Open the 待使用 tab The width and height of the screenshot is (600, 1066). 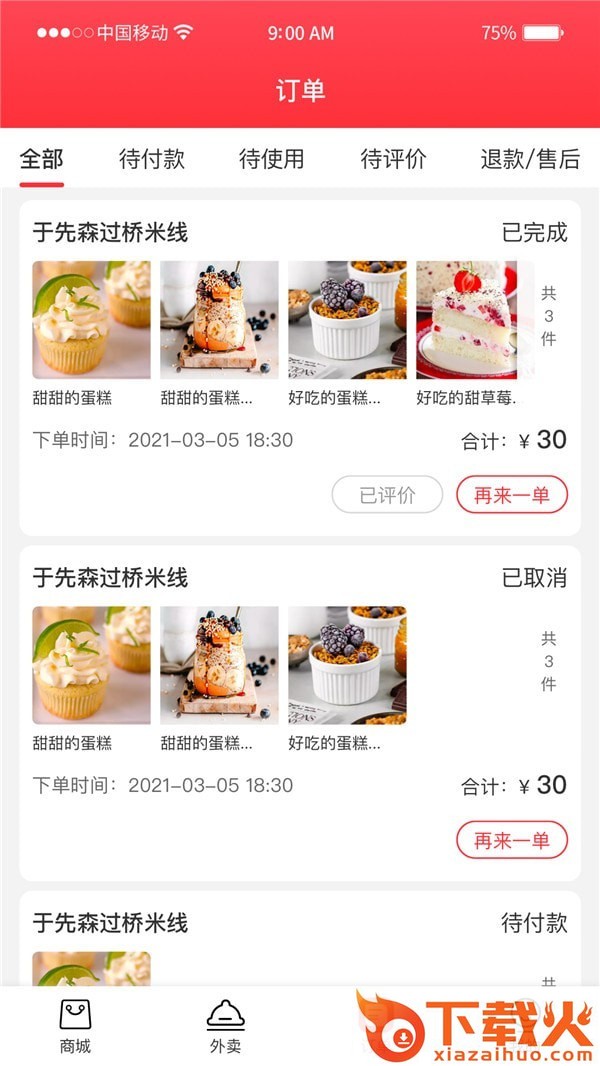tap(272, 159)
